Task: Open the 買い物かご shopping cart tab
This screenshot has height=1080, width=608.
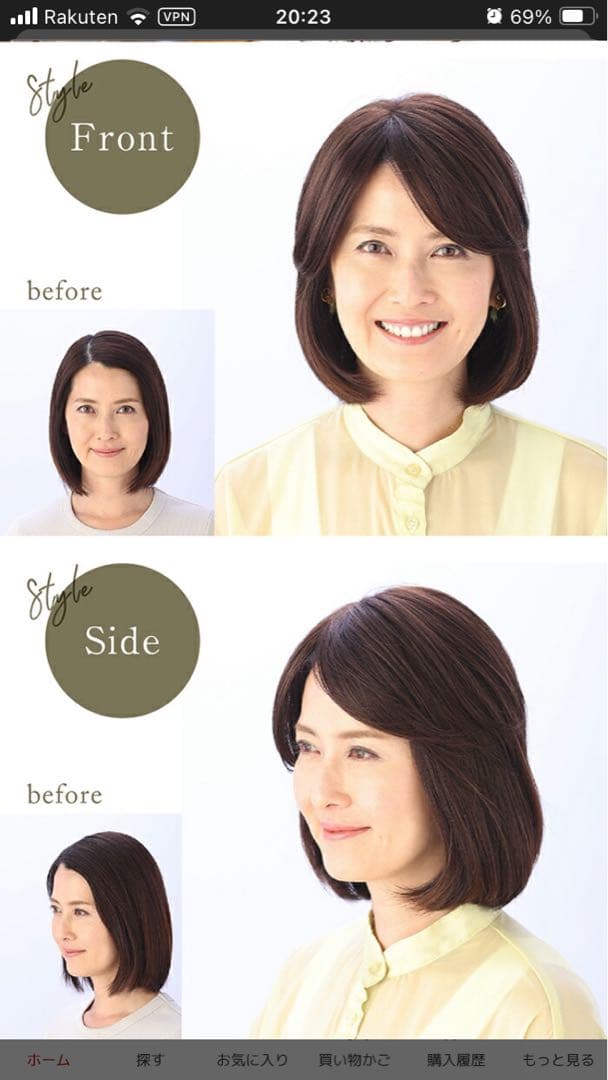Action: [x=354, y=1060]
